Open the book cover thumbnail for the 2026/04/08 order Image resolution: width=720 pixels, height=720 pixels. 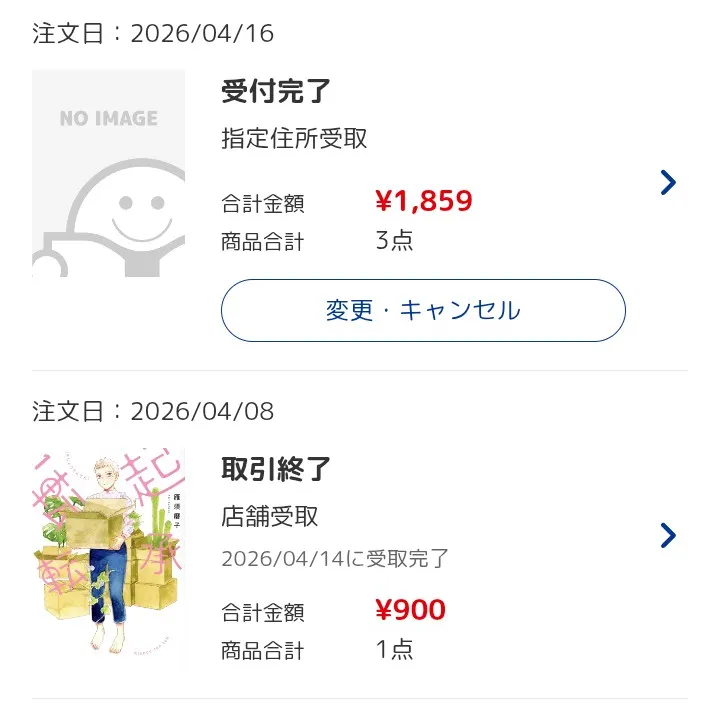[108, 558]
